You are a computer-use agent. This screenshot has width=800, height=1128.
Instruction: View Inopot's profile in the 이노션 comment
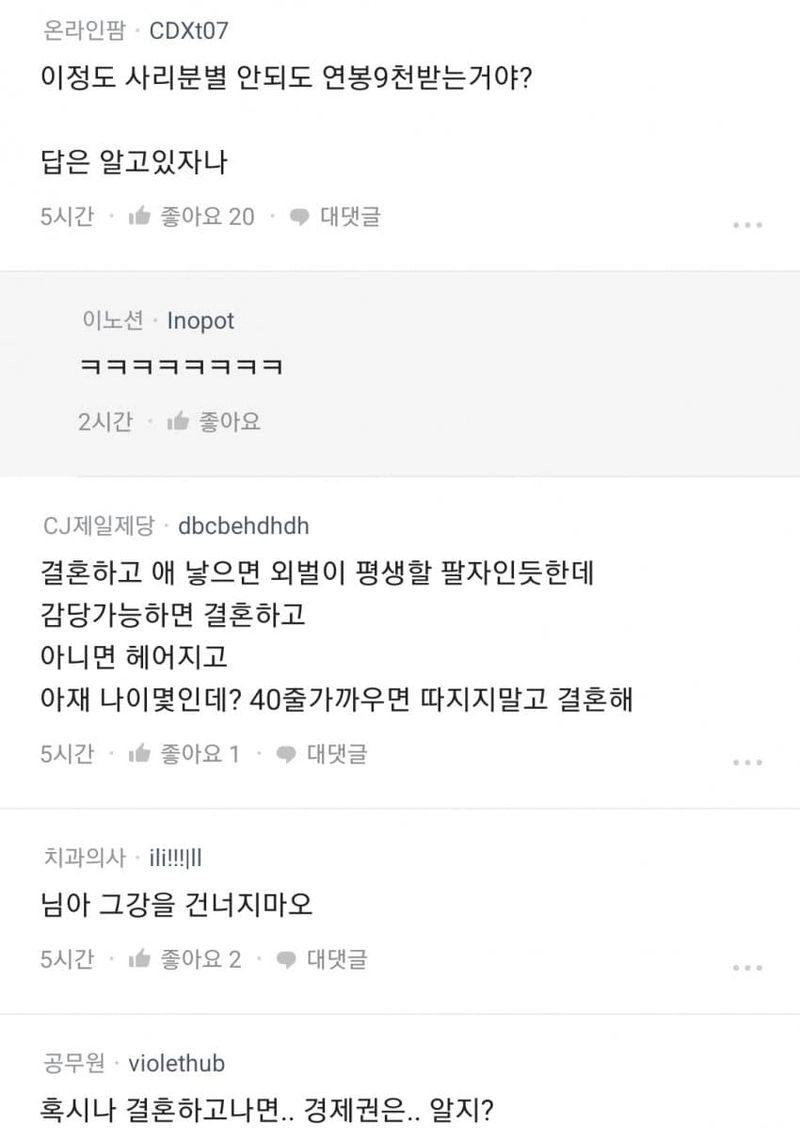(x=202, y=322)
